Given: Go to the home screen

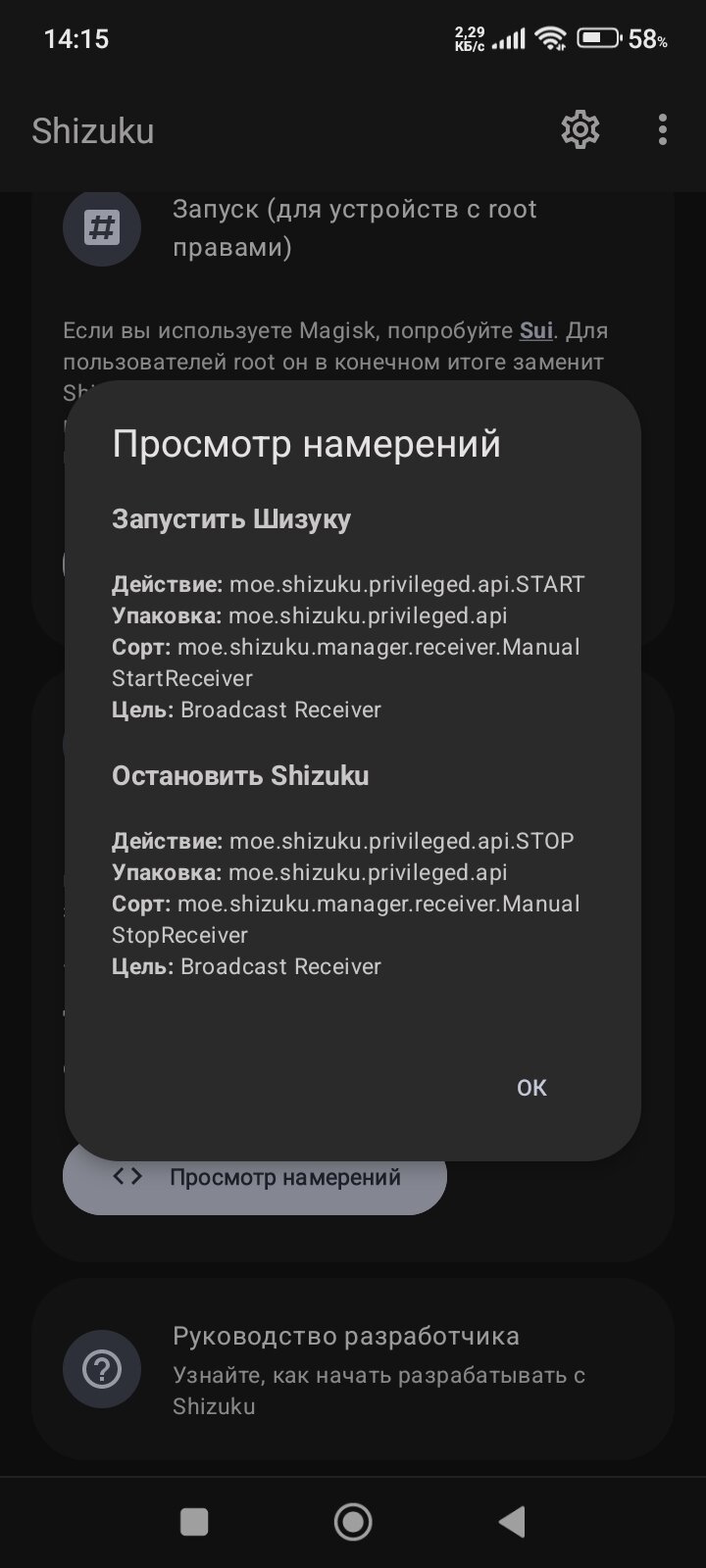Looking at the screenshot, I should [353, 1521].
